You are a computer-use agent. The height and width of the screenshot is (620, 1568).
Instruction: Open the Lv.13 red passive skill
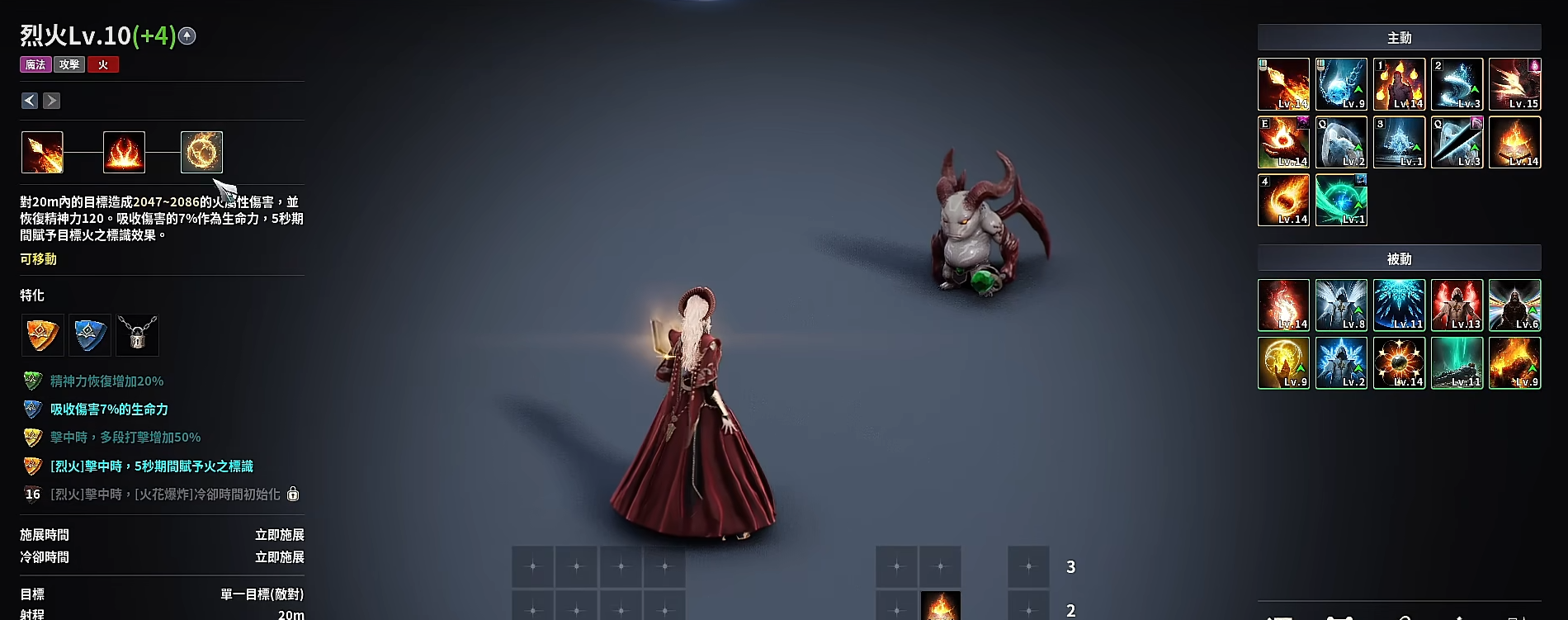pyautogui.click(x=1457, y=305)
